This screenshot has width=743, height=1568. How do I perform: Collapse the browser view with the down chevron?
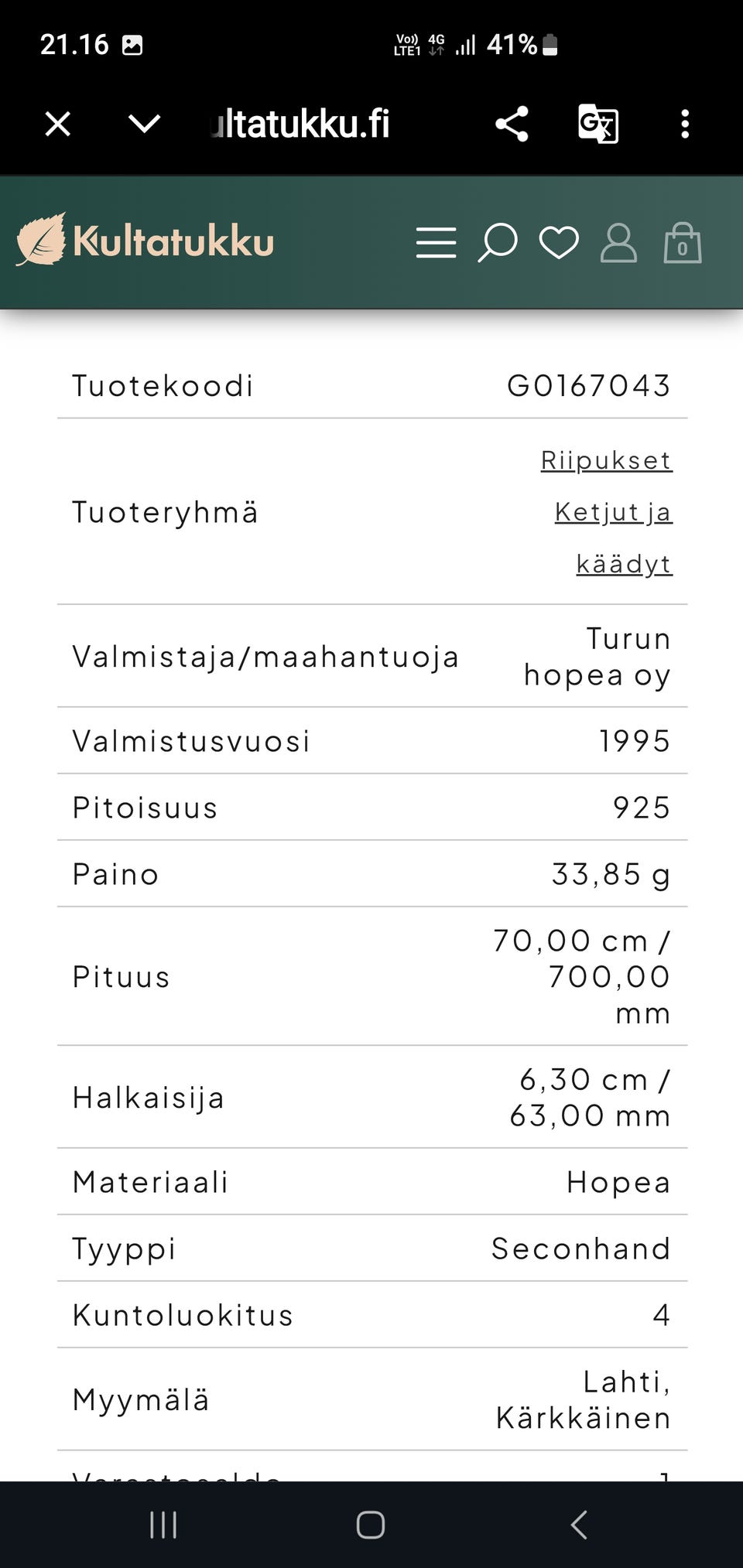coord(143,123)
